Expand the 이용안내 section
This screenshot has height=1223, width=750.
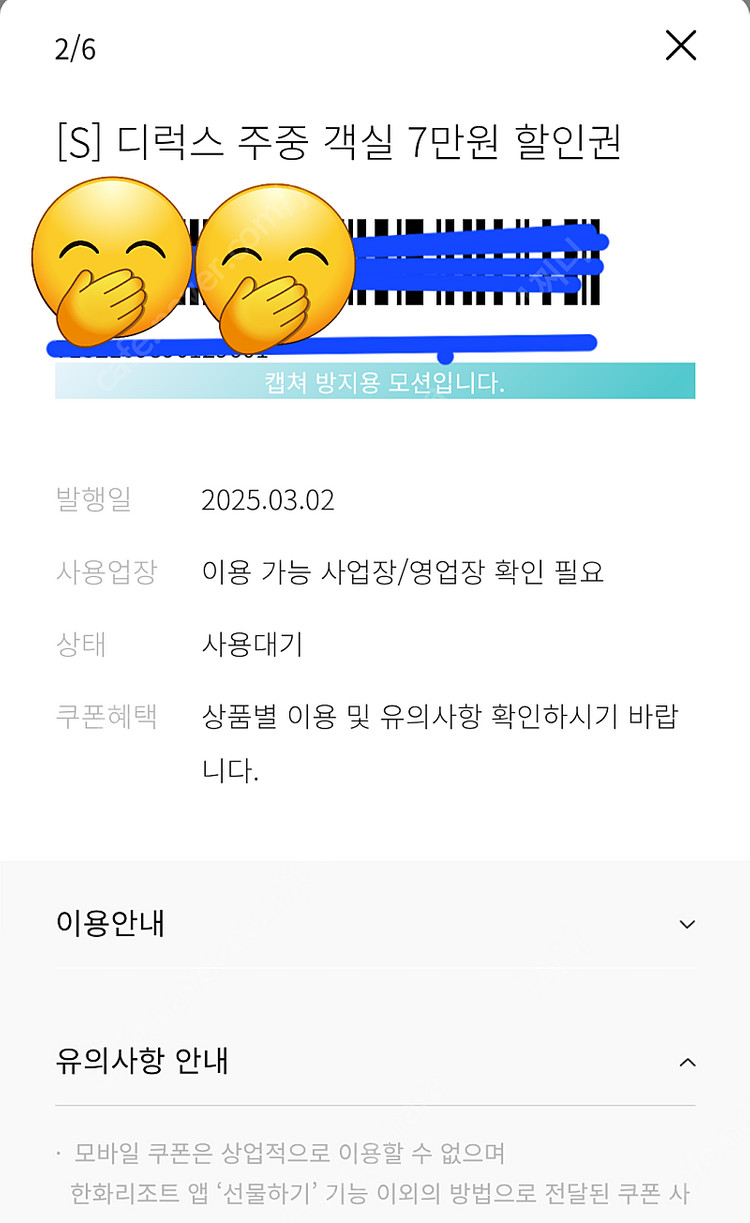point(686,924)
